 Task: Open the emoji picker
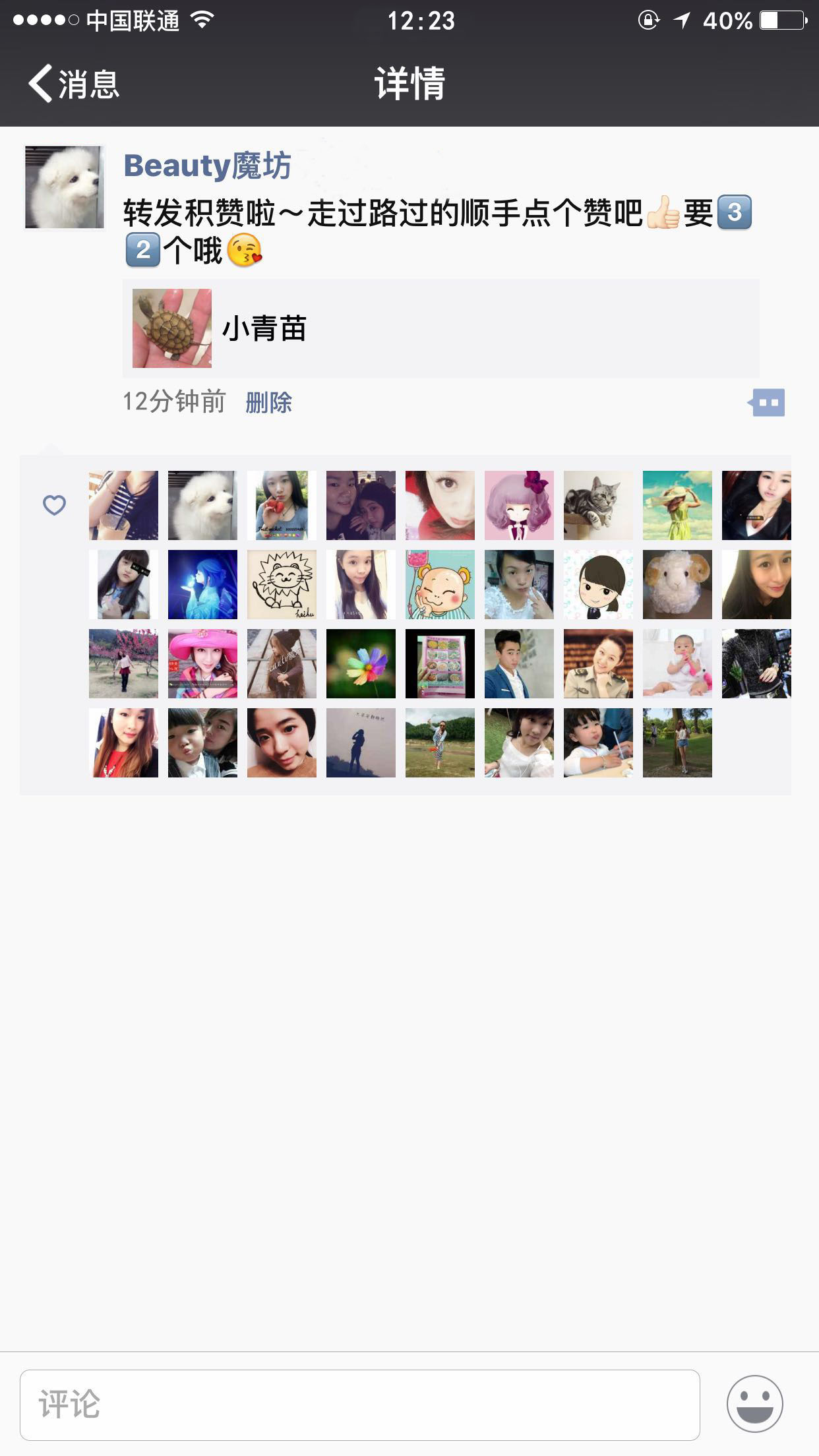[754, 1405]
